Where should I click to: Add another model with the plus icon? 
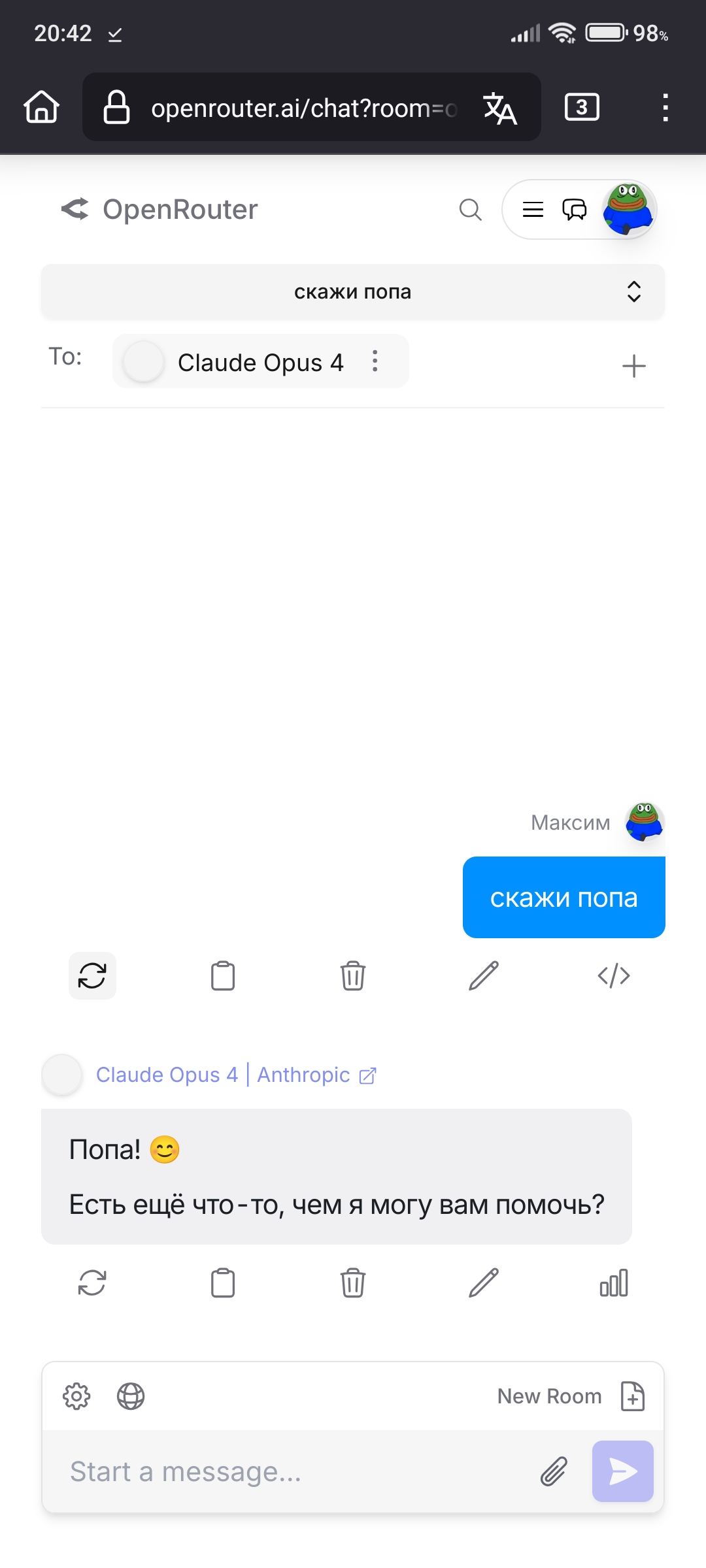(633, 366)
